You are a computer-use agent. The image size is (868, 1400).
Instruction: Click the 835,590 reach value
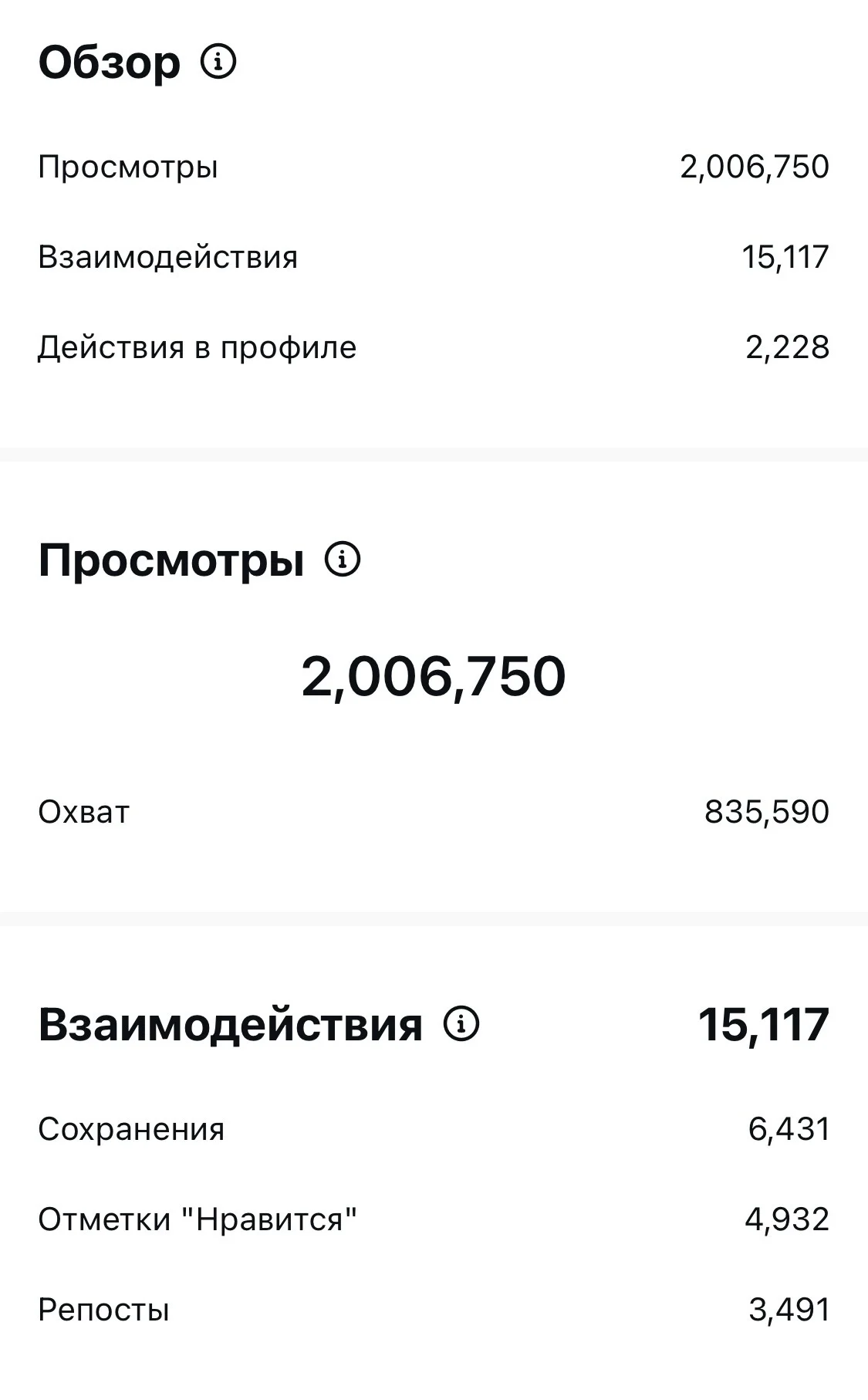pos(768,811)
